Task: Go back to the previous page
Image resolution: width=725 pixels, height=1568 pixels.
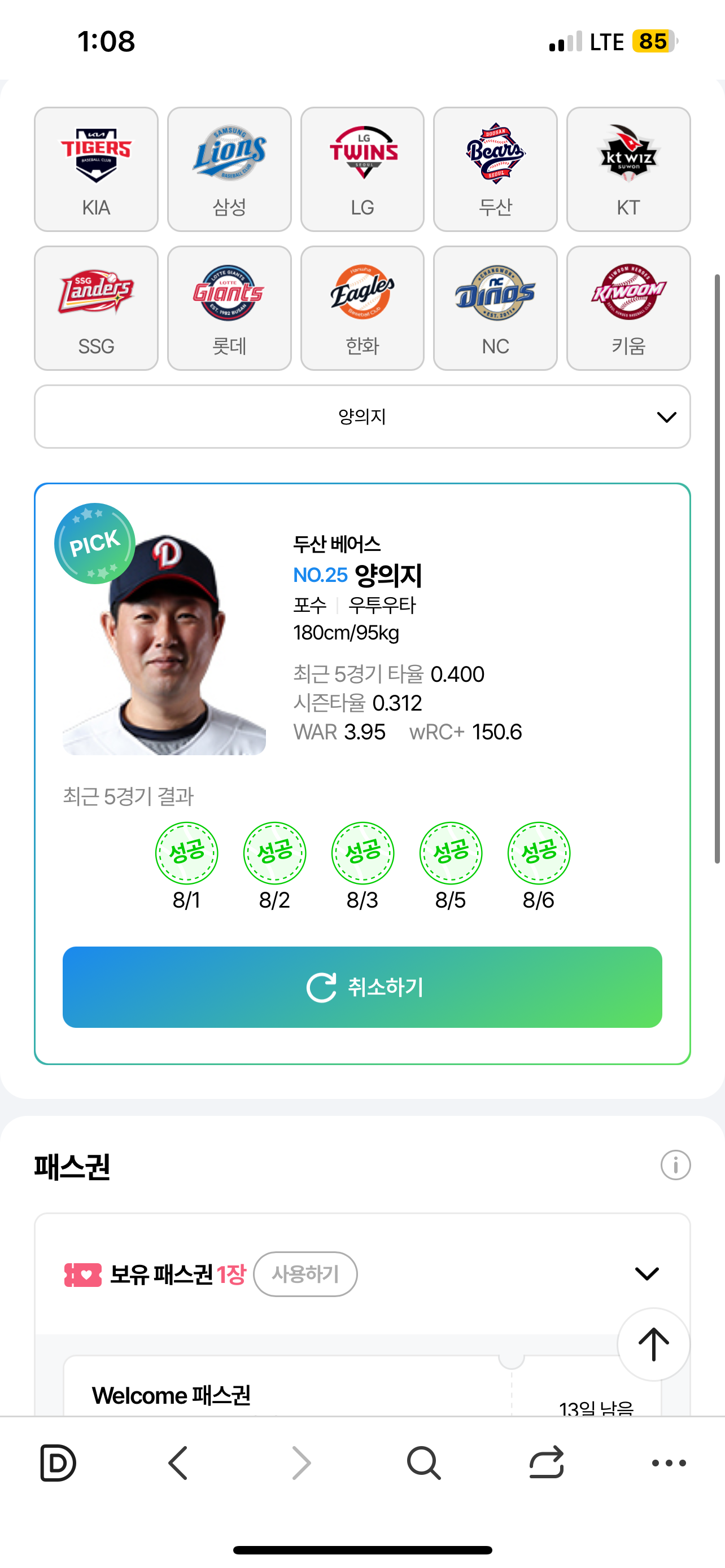Action: point(178,1462)
